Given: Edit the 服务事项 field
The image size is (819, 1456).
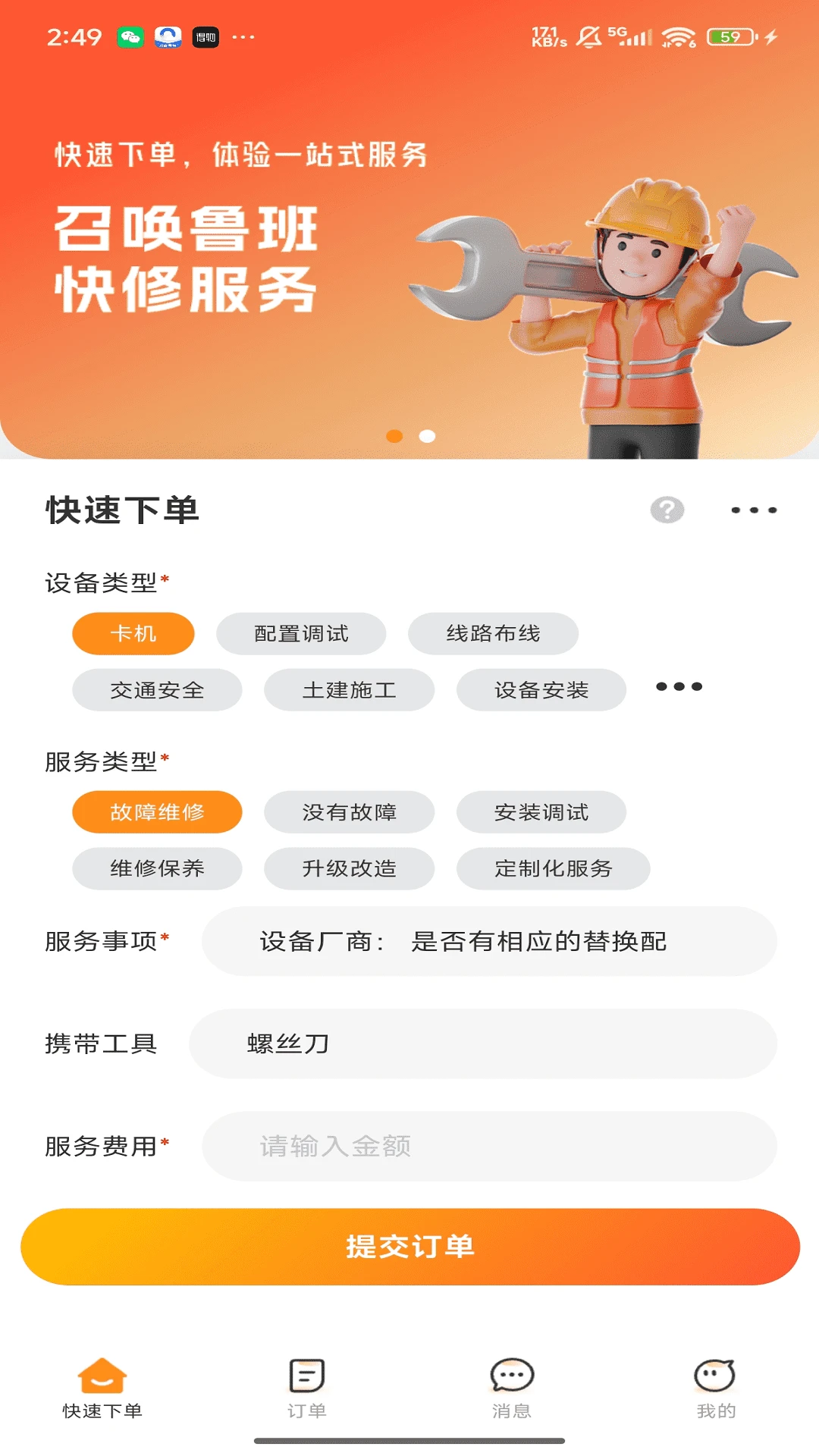Looking at the screenshot, I should coord(489,941).
